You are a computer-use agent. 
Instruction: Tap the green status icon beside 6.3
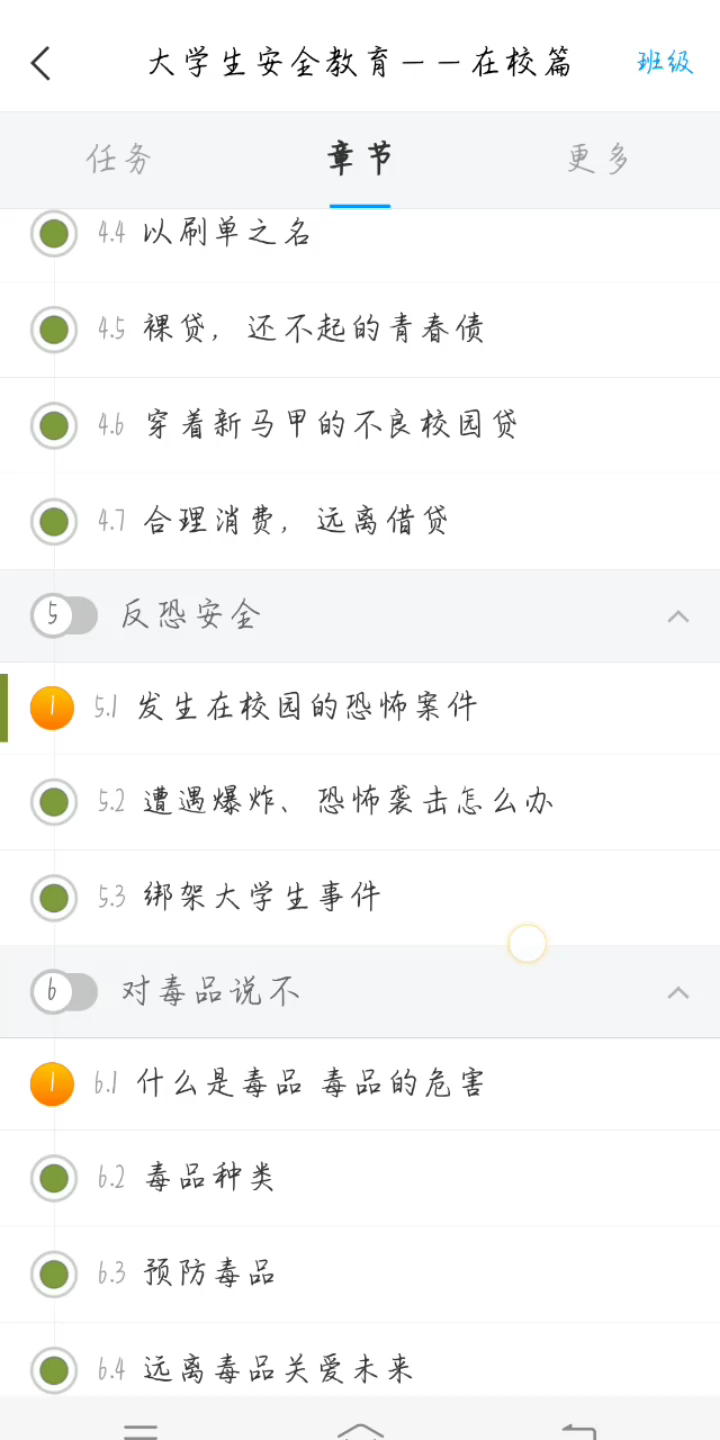pos(53,1273)
